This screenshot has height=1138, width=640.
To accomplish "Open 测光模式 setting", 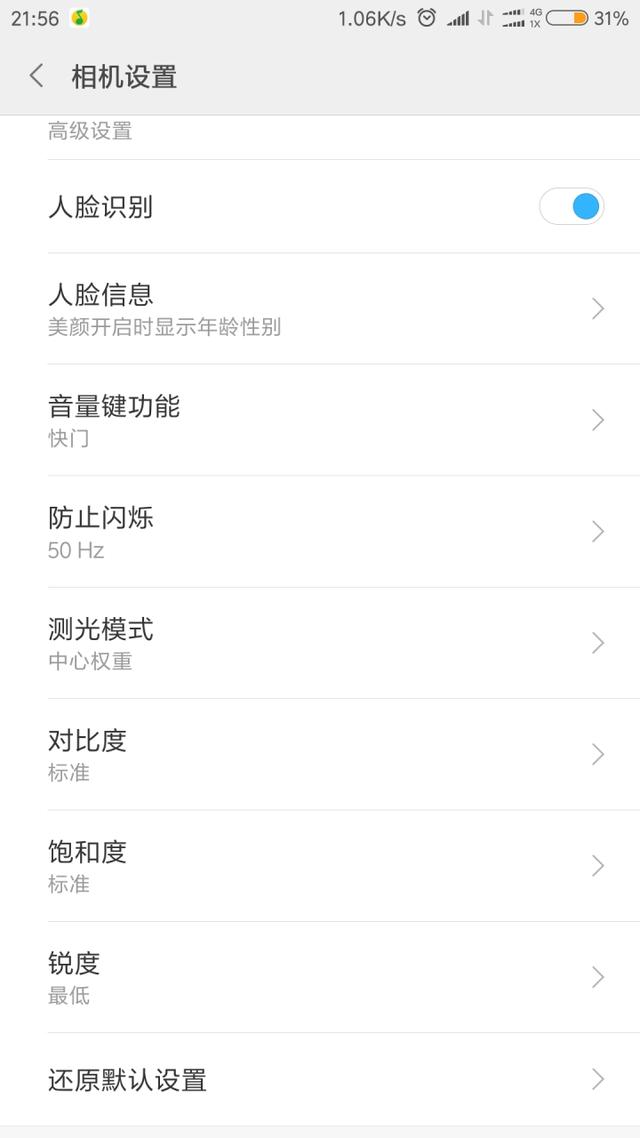I will pyautogui.click(x=320, y=643).
